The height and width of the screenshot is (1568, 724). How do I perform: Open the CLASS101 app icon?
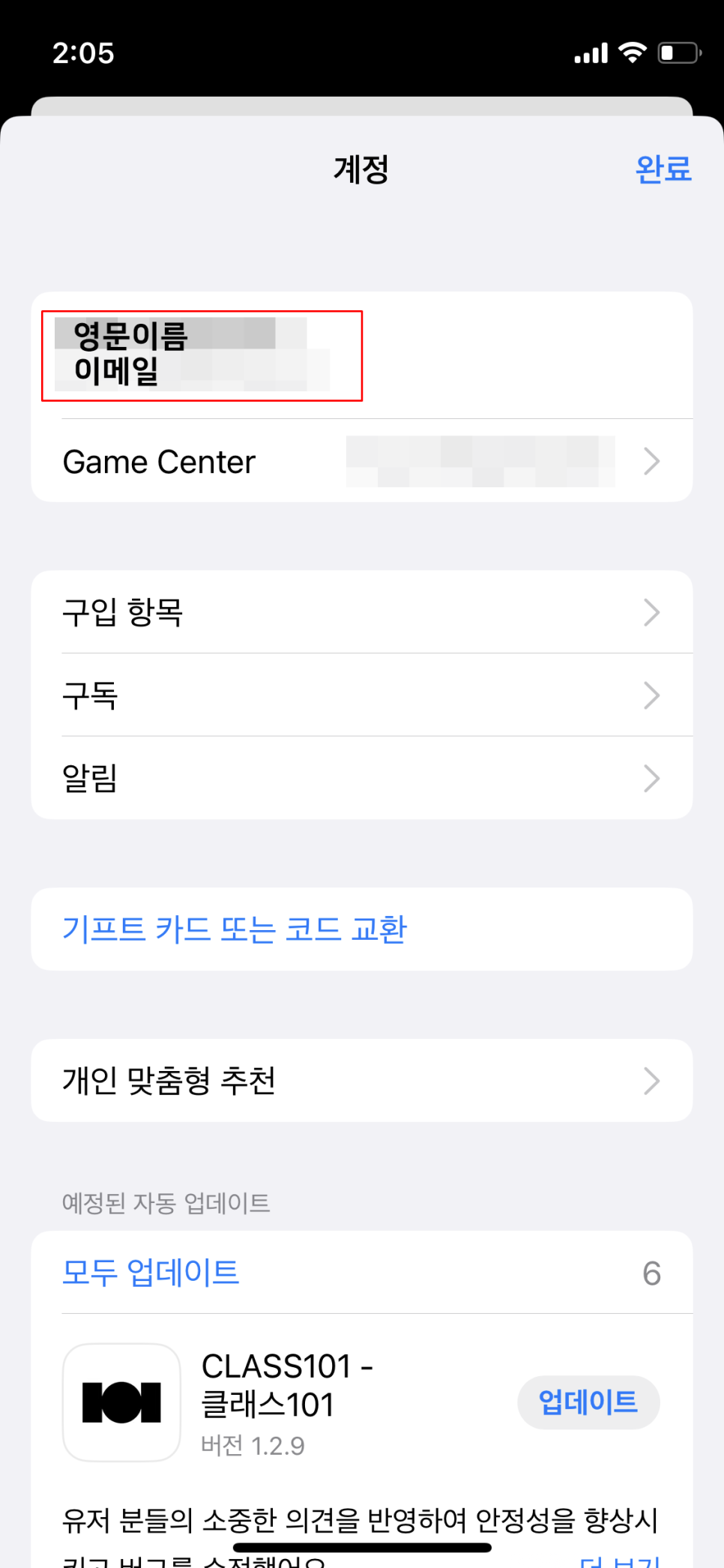[121, 1402]
